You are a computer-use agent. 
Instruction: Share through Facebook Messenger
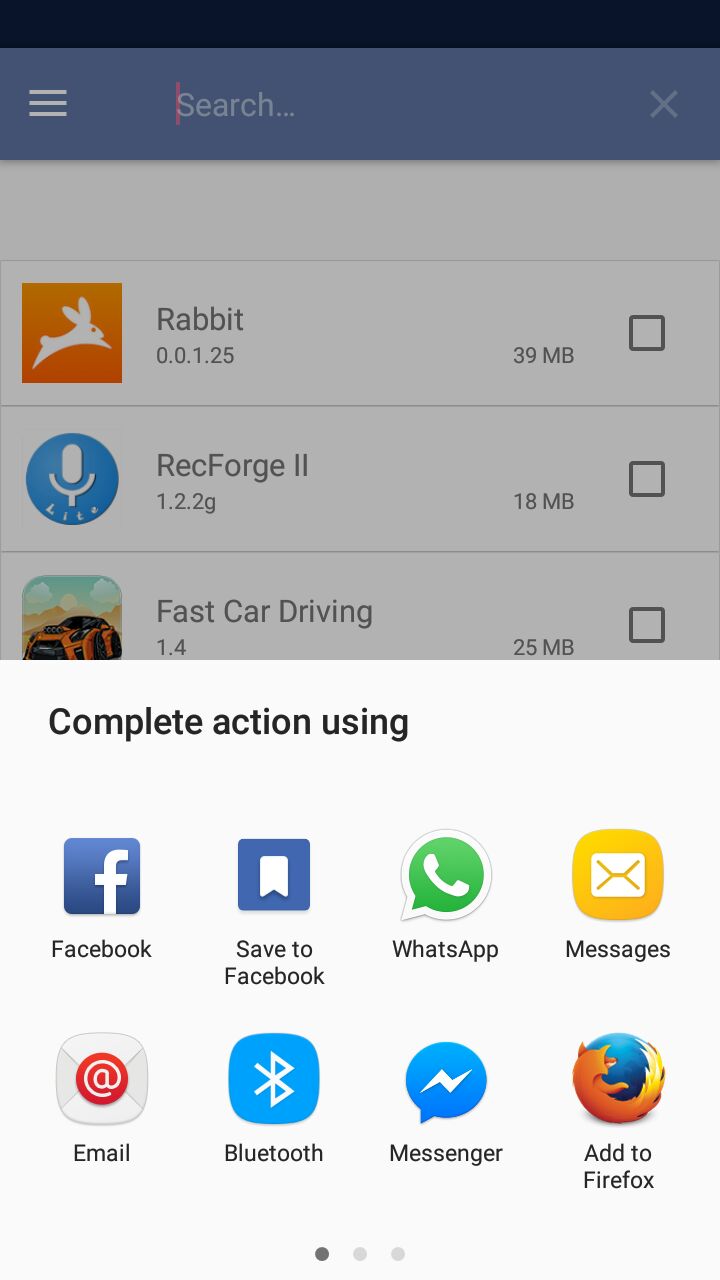pyautogui.click(x=445, y=1078)
